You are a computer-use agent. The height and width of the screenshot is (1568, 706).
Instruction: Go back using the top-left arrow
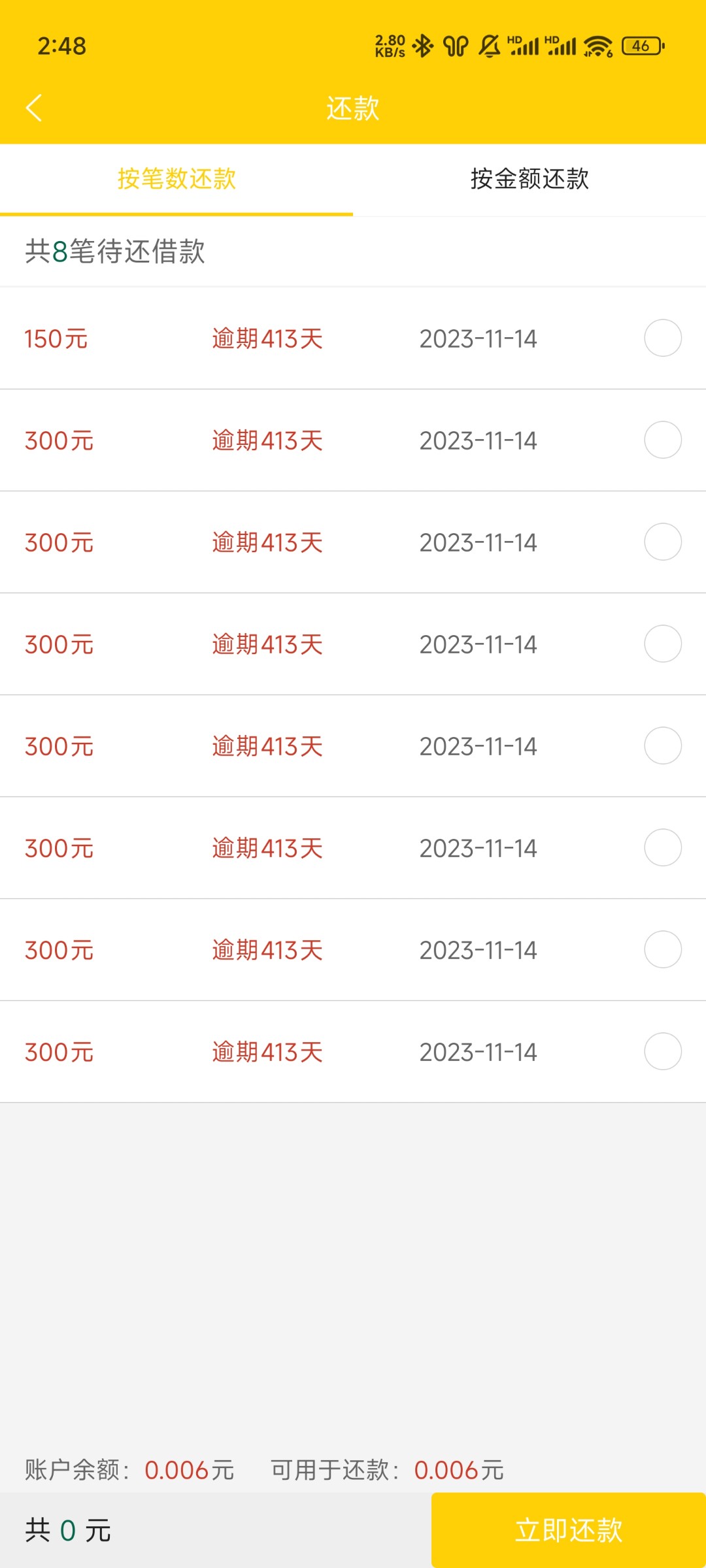(34, 108)
